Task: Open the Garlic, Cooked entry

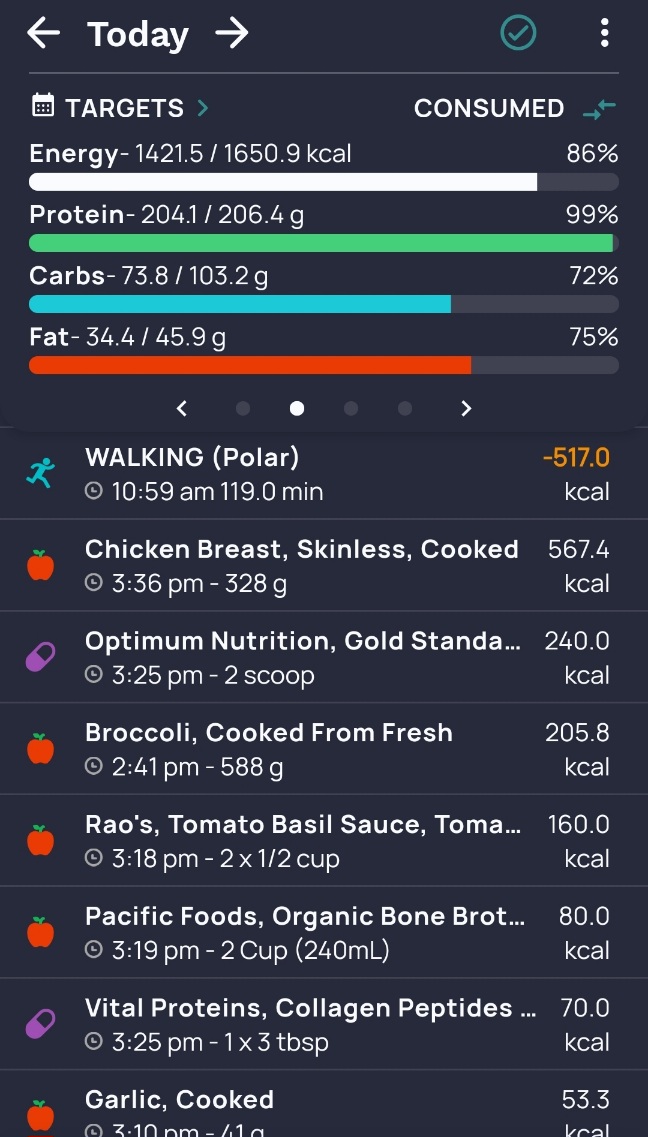Action: point(324,1104)
